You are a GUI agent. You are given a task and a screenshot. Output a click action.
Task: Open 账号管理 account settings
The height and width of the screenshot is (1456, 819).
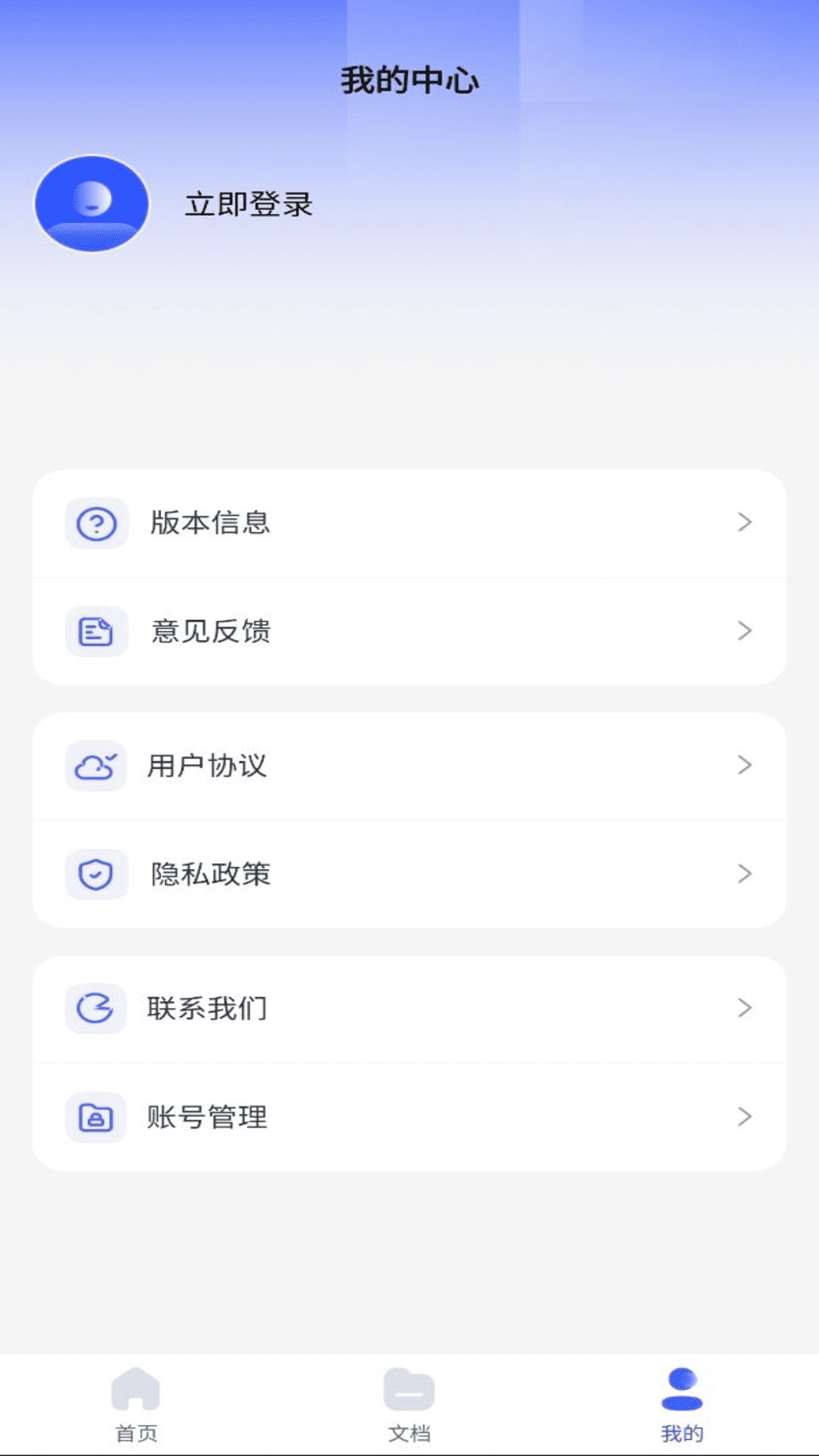(x=409, y=1116)
